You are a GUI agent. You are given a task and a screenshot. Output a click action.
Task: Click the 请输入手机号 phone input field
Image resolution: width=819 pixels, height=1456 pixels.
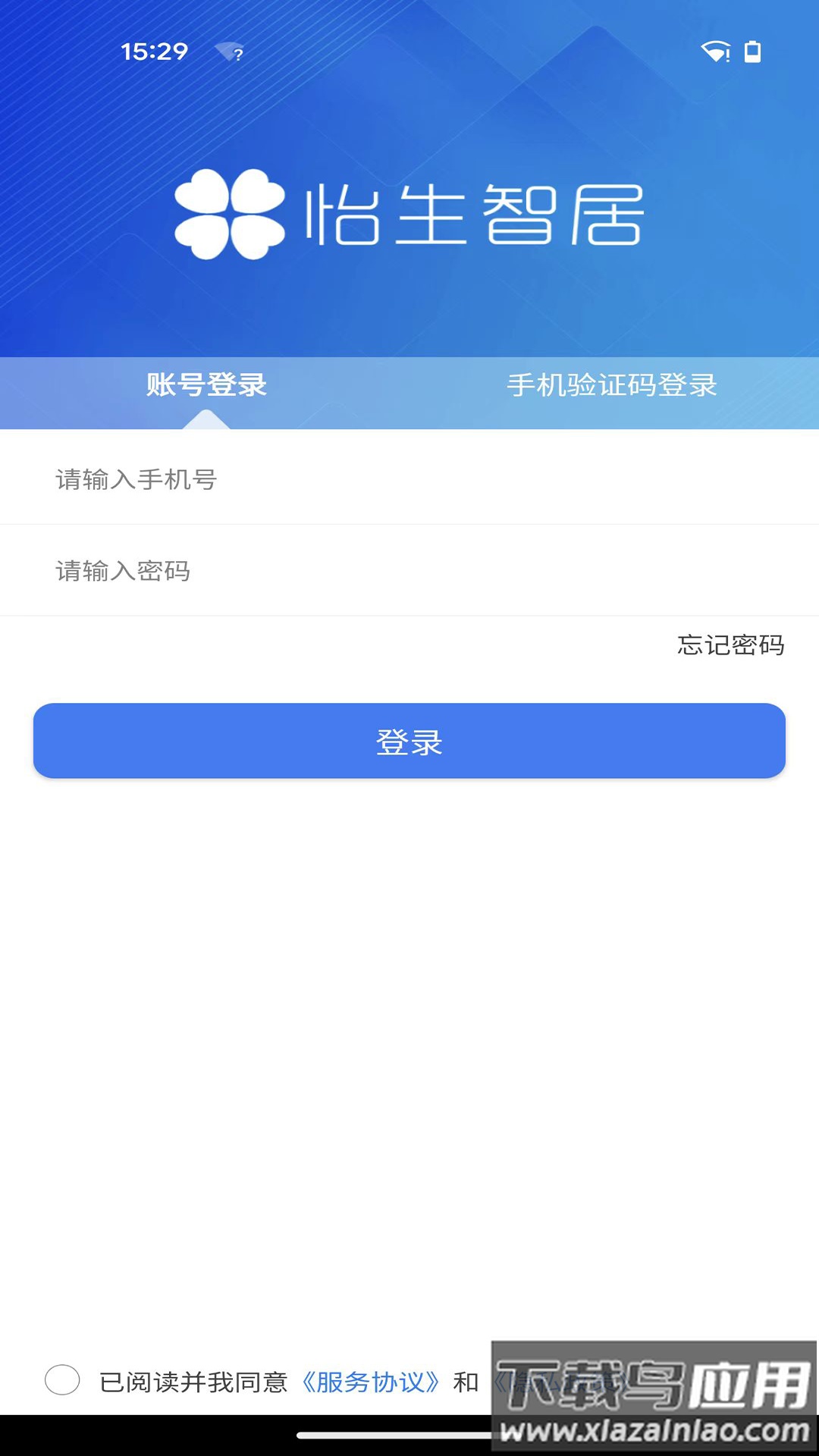[303, 478]
